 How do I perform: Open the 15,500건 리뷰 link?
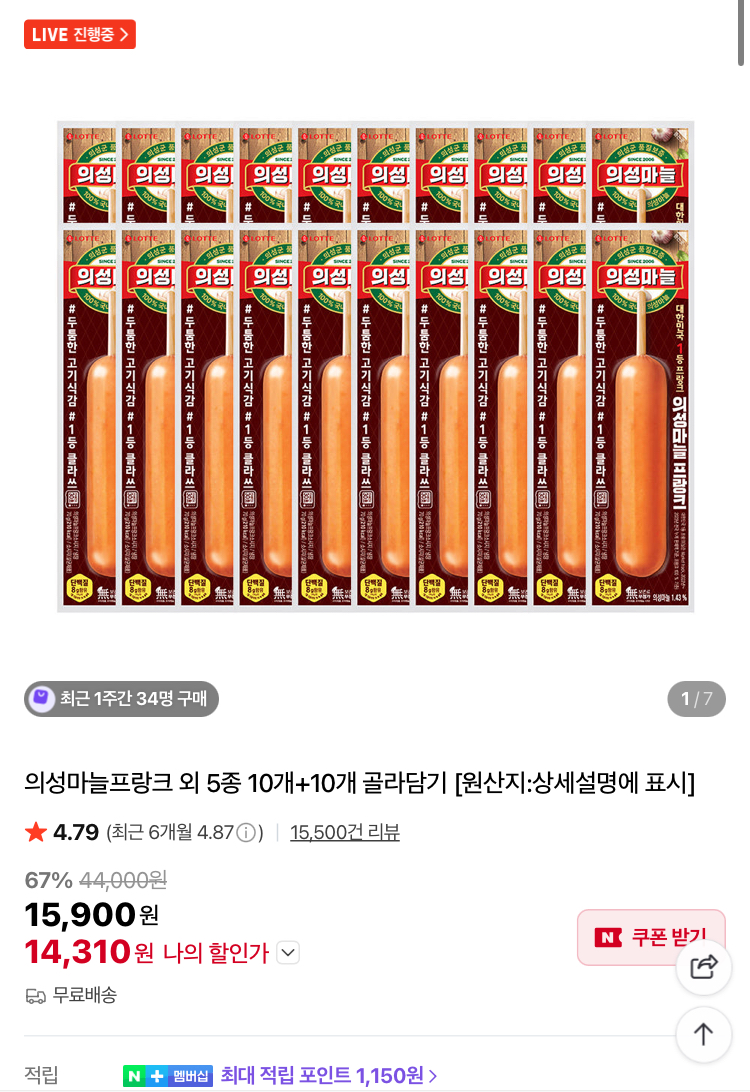click(x=344, y=832)
